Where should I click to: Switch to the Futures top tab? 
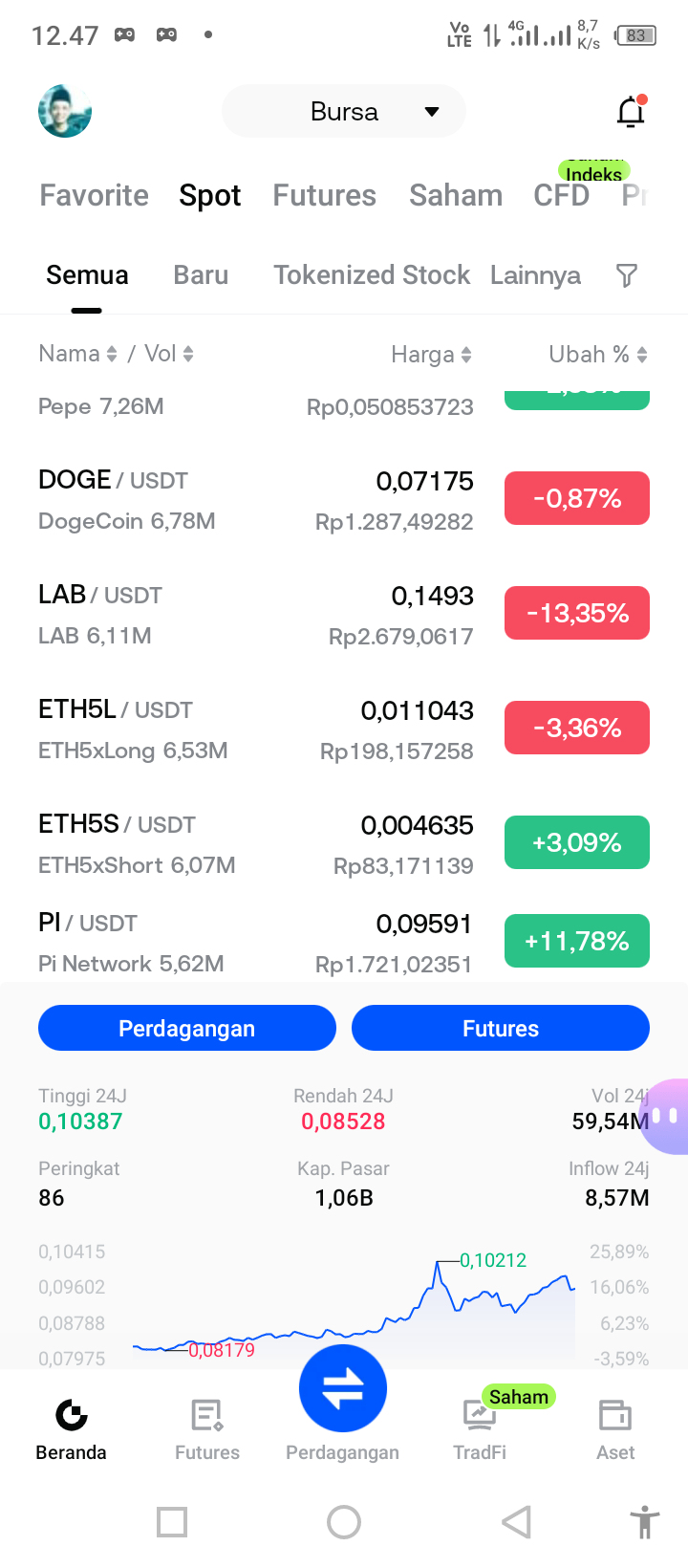click(x=325, y=195)
